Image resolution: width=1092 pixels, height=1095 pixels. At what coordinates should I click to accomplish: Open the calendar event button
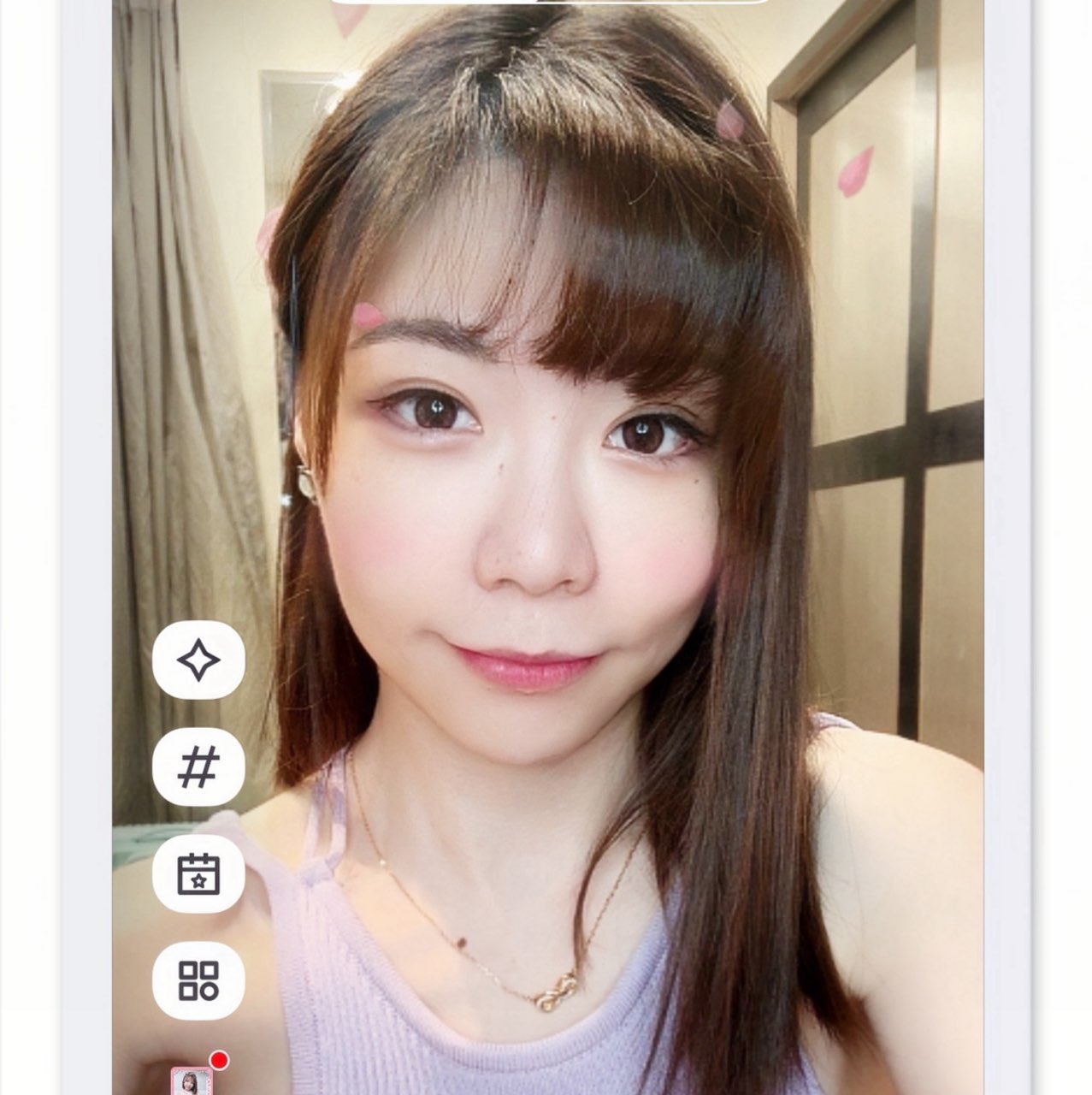[x=198, y=873]
